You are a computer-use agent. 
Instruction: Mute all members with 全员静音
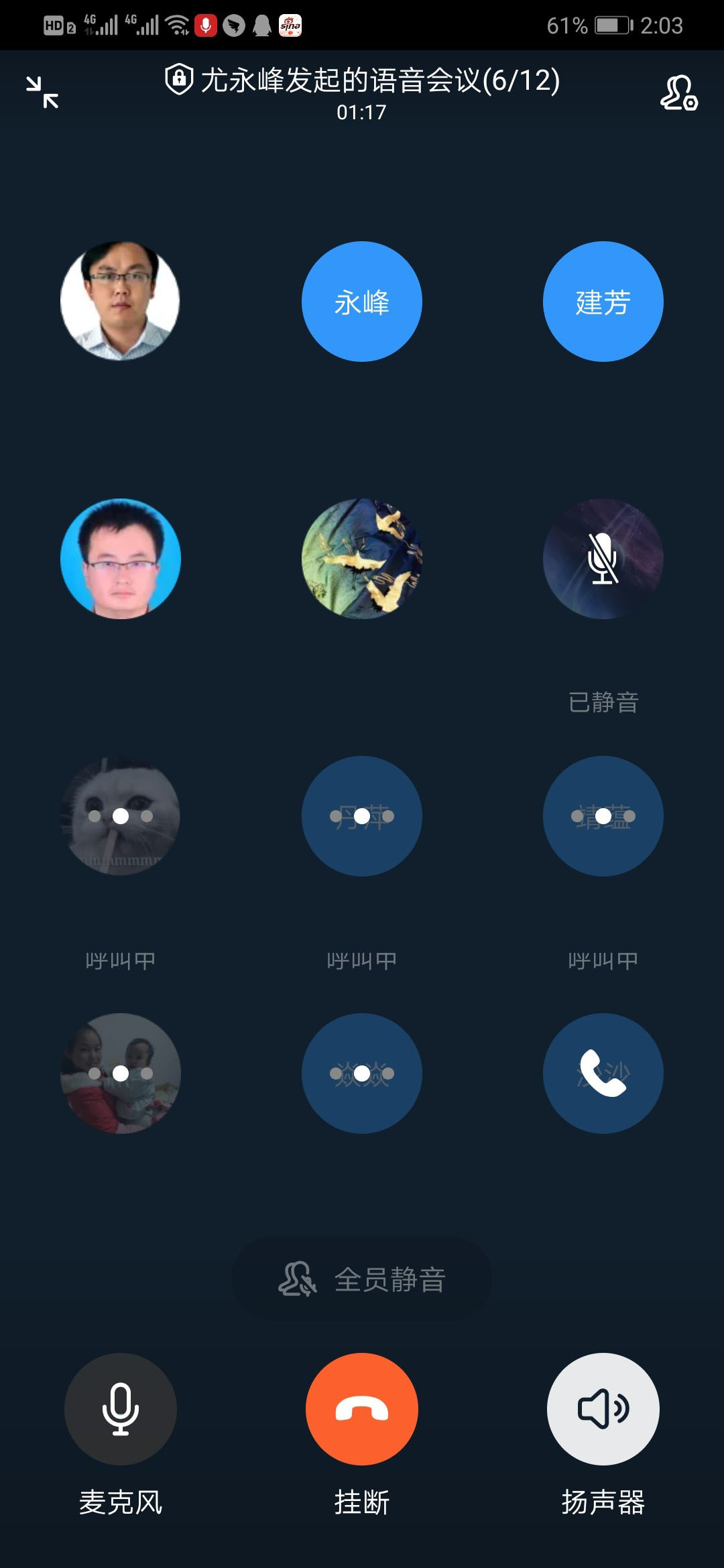point(362,1280)
